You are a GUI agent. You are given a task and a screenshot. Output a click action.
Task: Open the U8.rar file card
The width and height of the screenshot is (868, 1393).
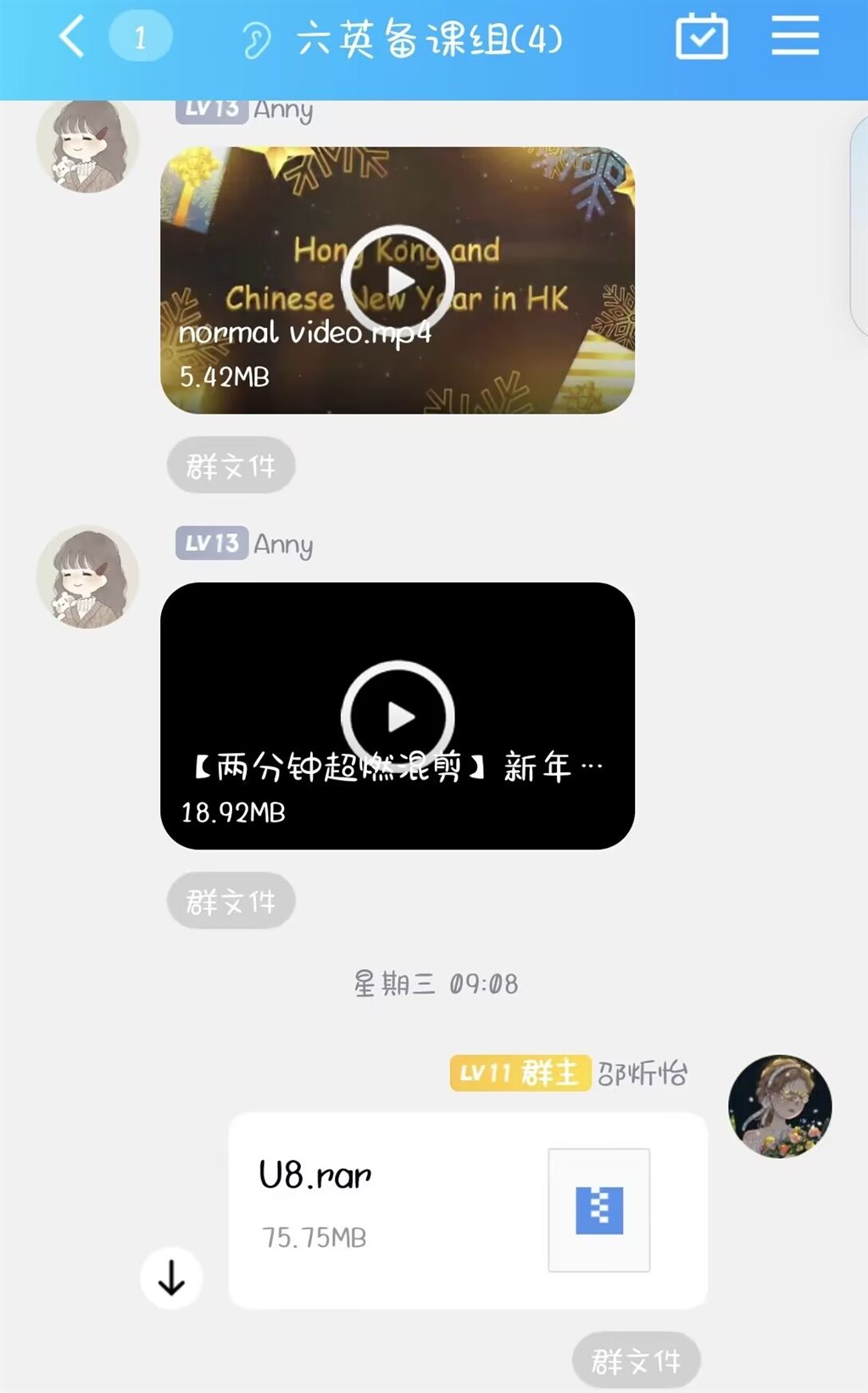click(x=468, y=1211)
